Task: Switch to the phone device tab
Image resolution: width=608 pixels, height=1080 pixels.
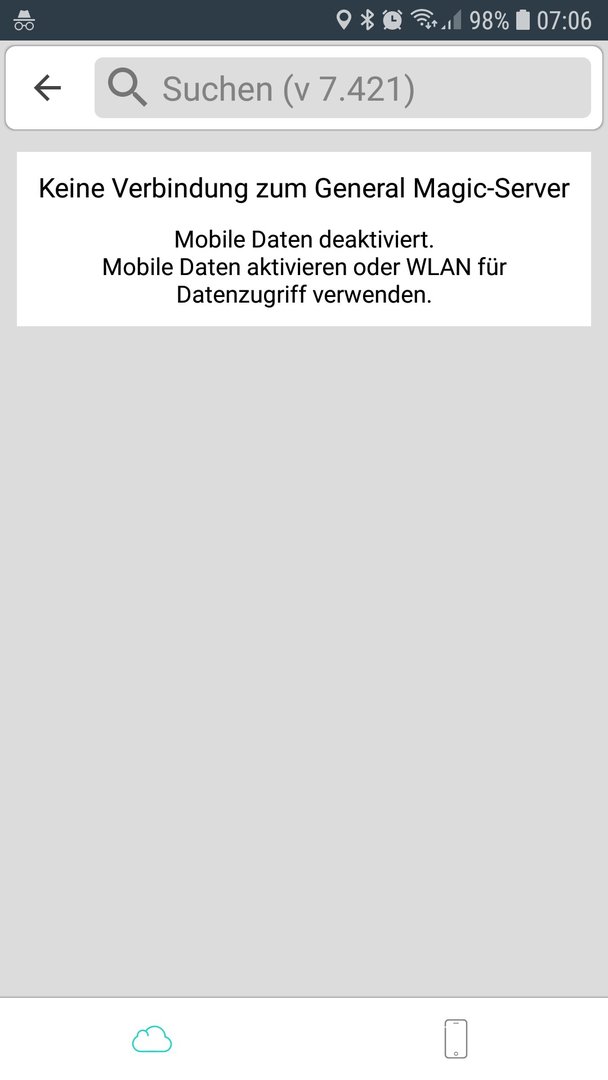Action: (455, 1039)
